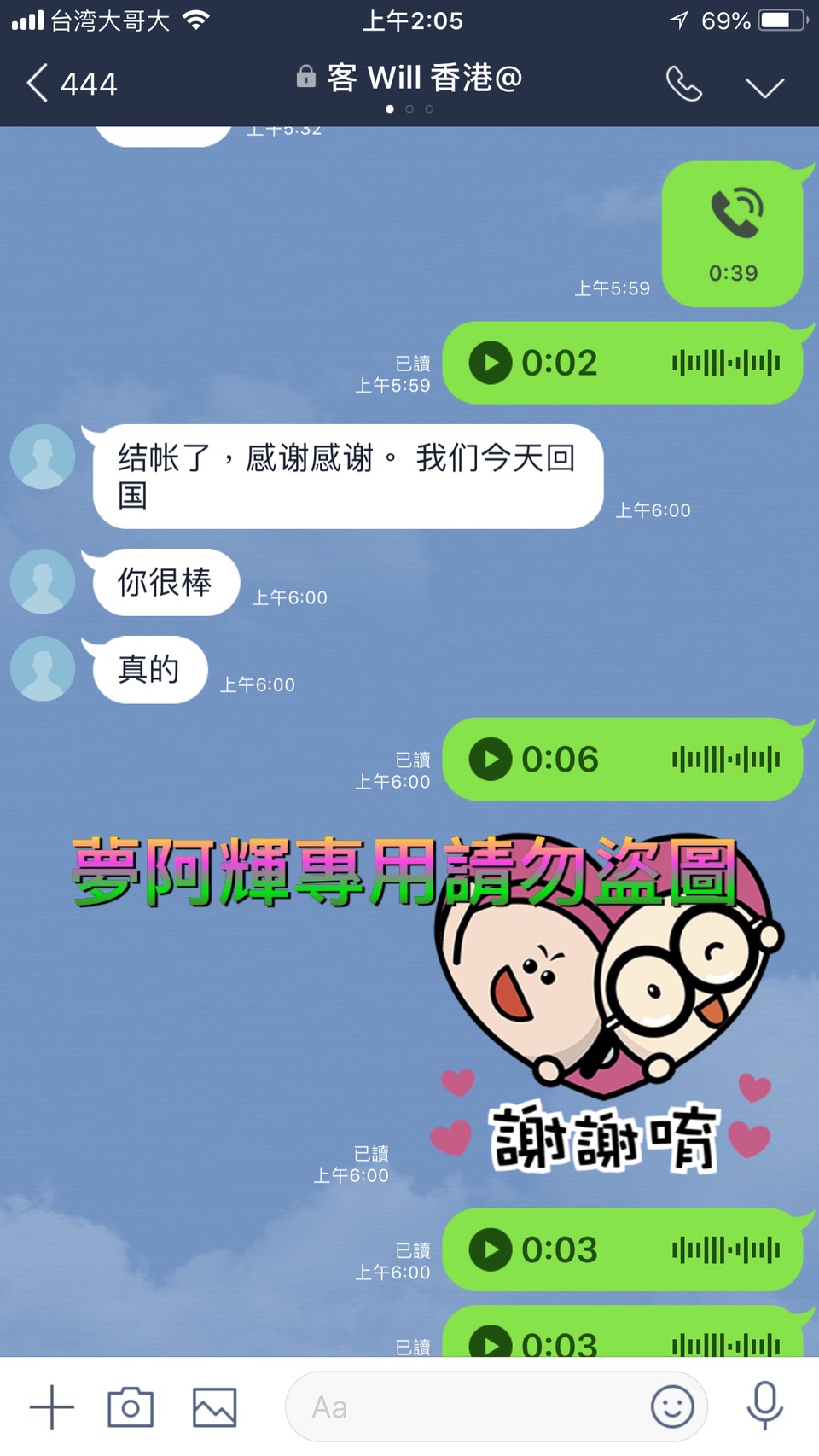The width and height of the screenshot is (819, 1456).
Task: Open the 0:39 call record bubble
Action: pos(733,234)
